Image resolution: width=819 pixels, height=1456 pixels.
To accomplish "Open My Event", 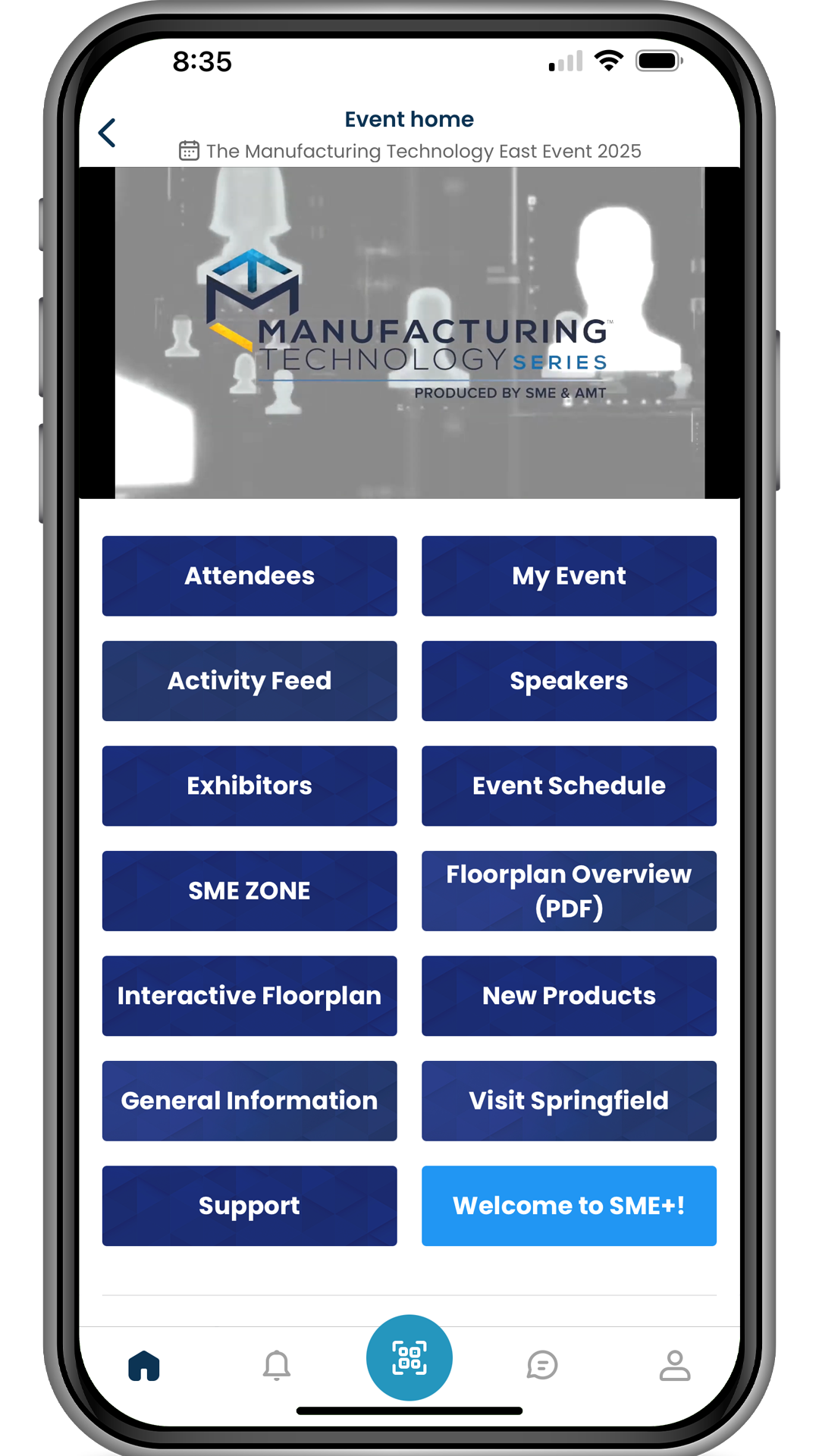I will (569, 576).
